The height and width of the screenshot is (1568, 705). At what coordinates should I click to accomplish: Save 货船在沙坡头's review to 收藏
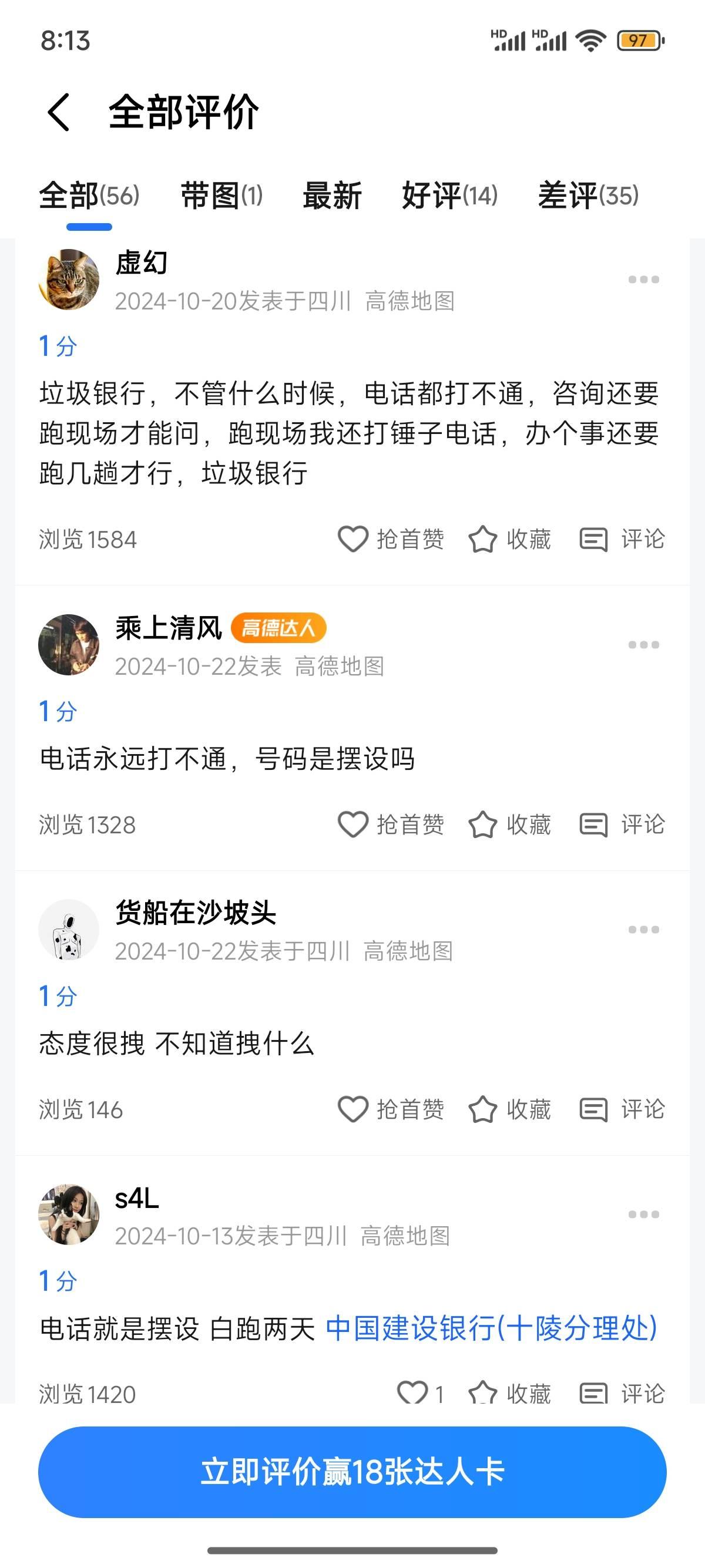click(x=509, y=1109)
